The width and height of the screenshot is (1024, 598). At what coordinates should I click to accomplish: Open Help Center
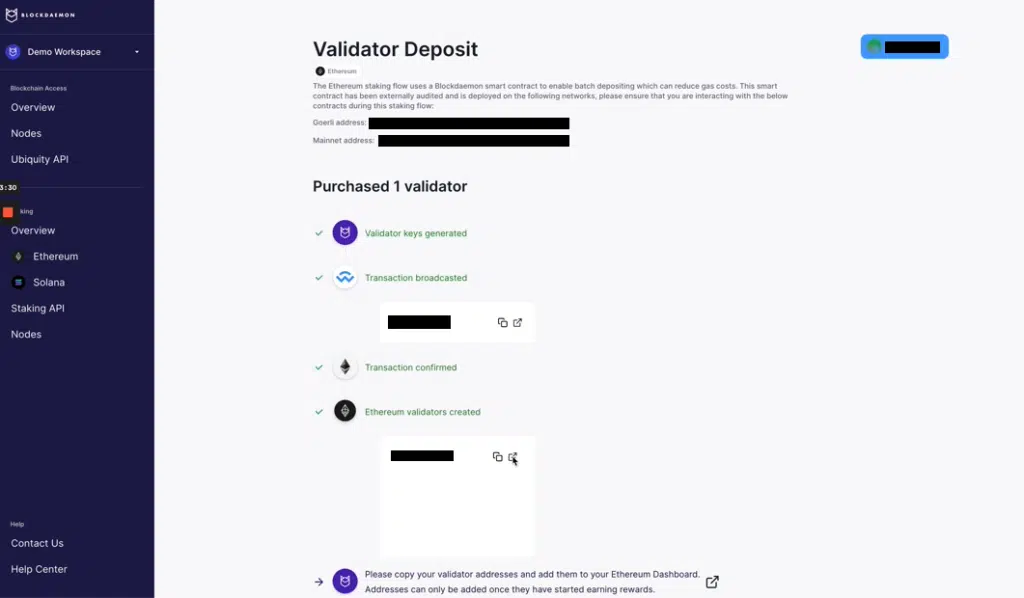point(39,569)
